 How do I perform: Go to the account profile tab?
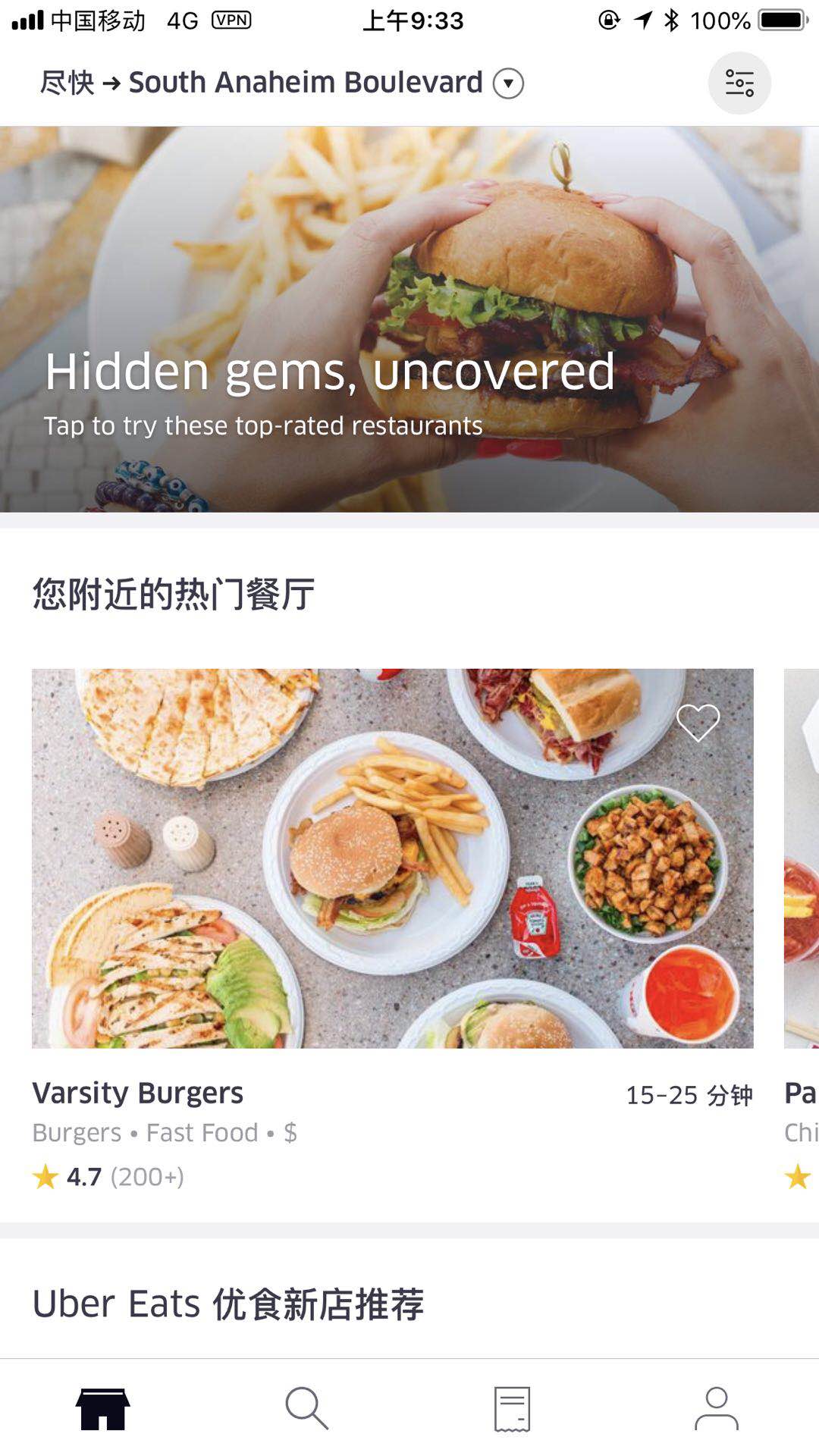pyautogui.click(x=717, y=1408)
